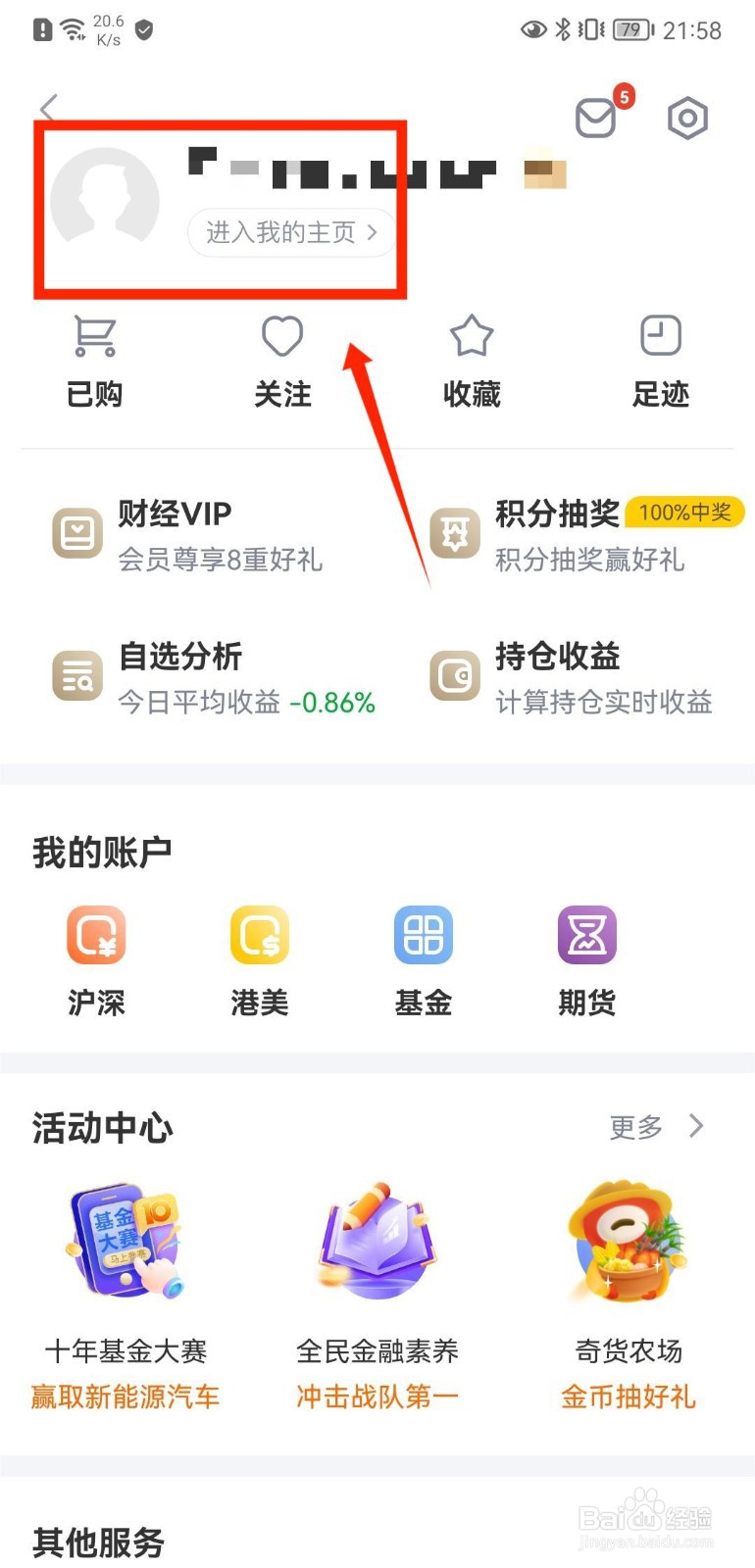Open the settings gear icon
Viewport: 755px width, 1568px height.
(x=686, y=119)
